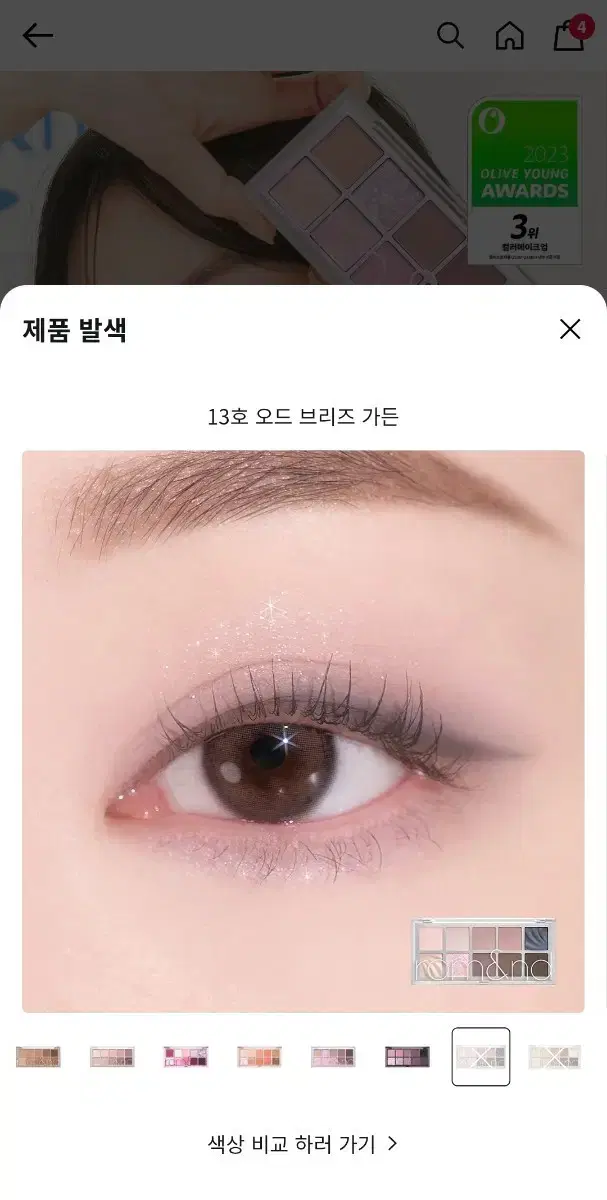Go back with the arrow icon

38,35
